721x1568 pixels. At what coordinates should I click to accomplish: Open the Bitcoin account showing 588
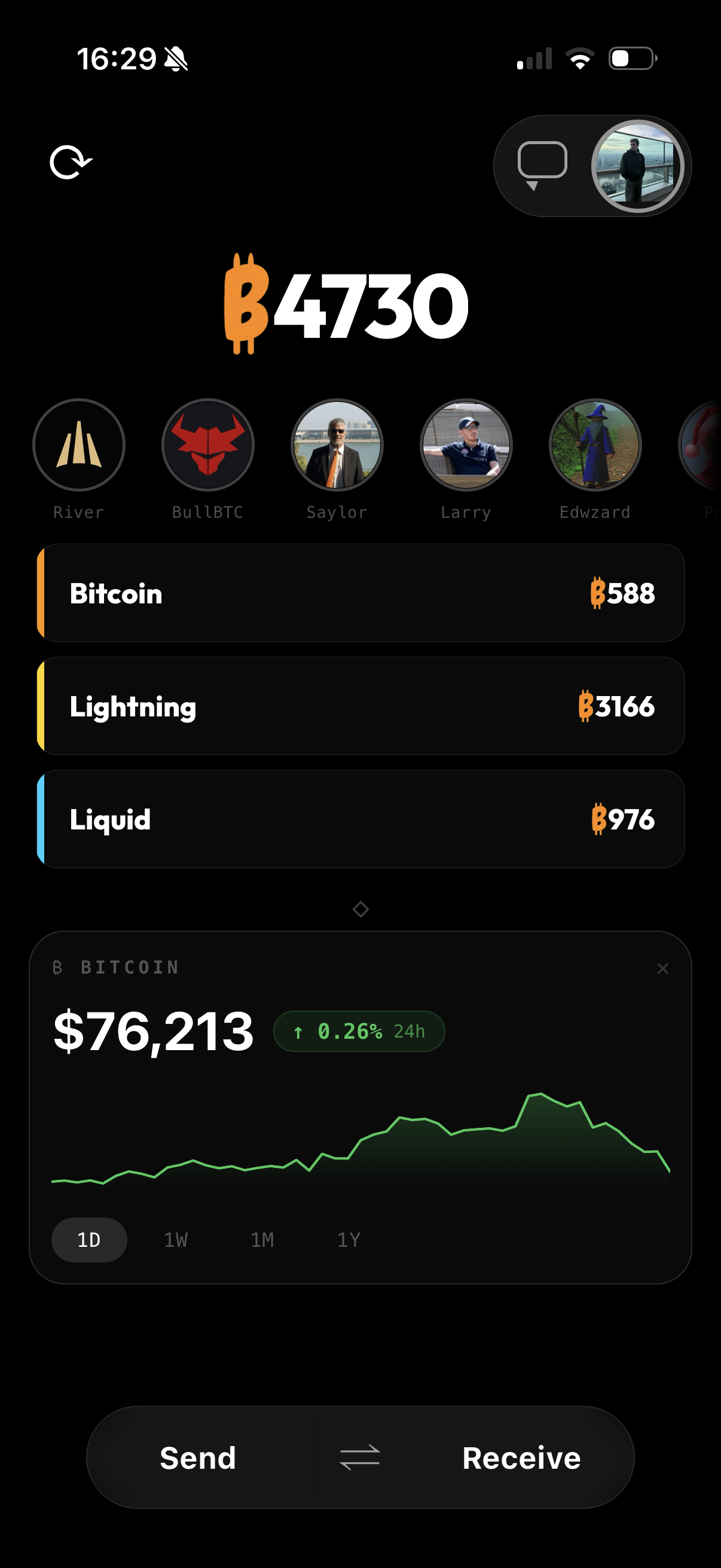[361, 593]
